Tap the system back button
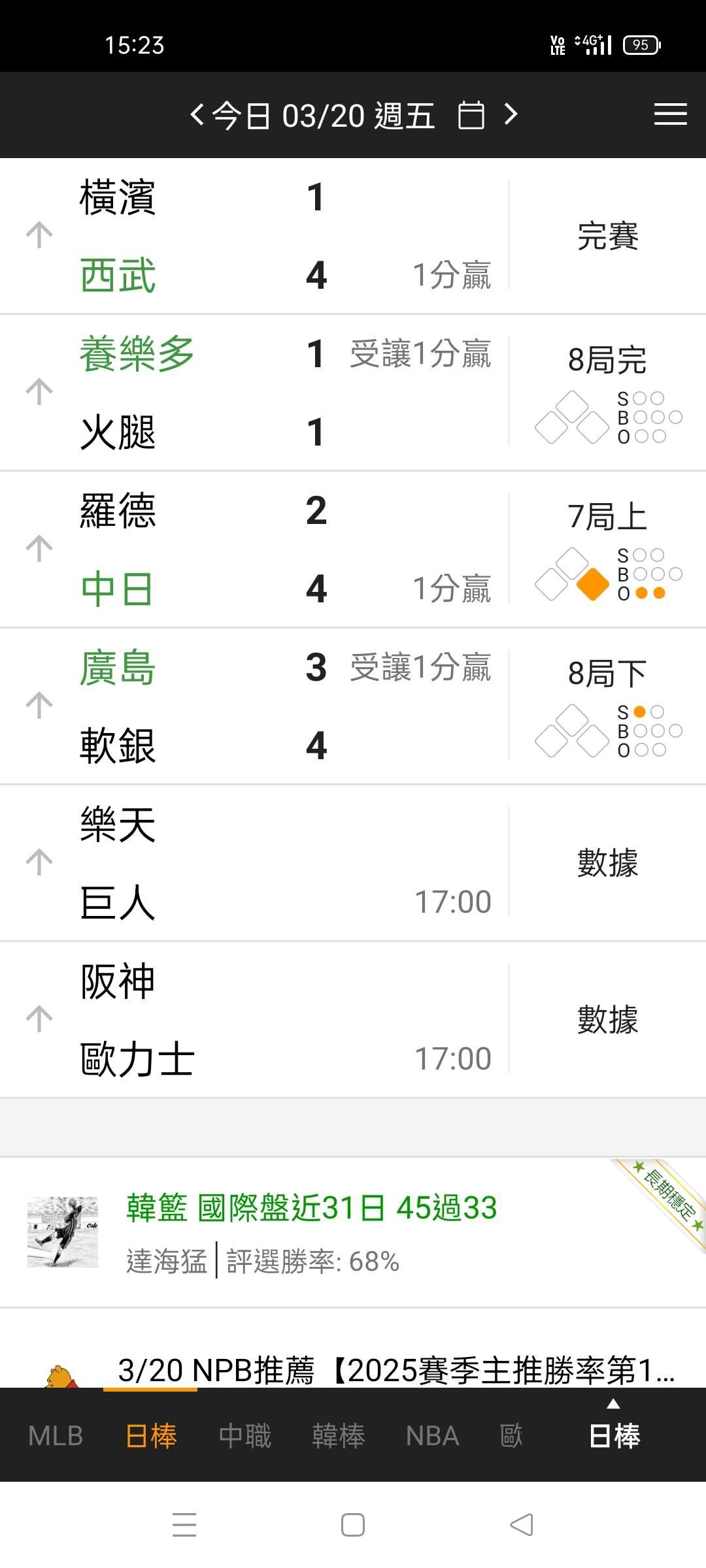706x1568 pixels. click(521, 1525)
